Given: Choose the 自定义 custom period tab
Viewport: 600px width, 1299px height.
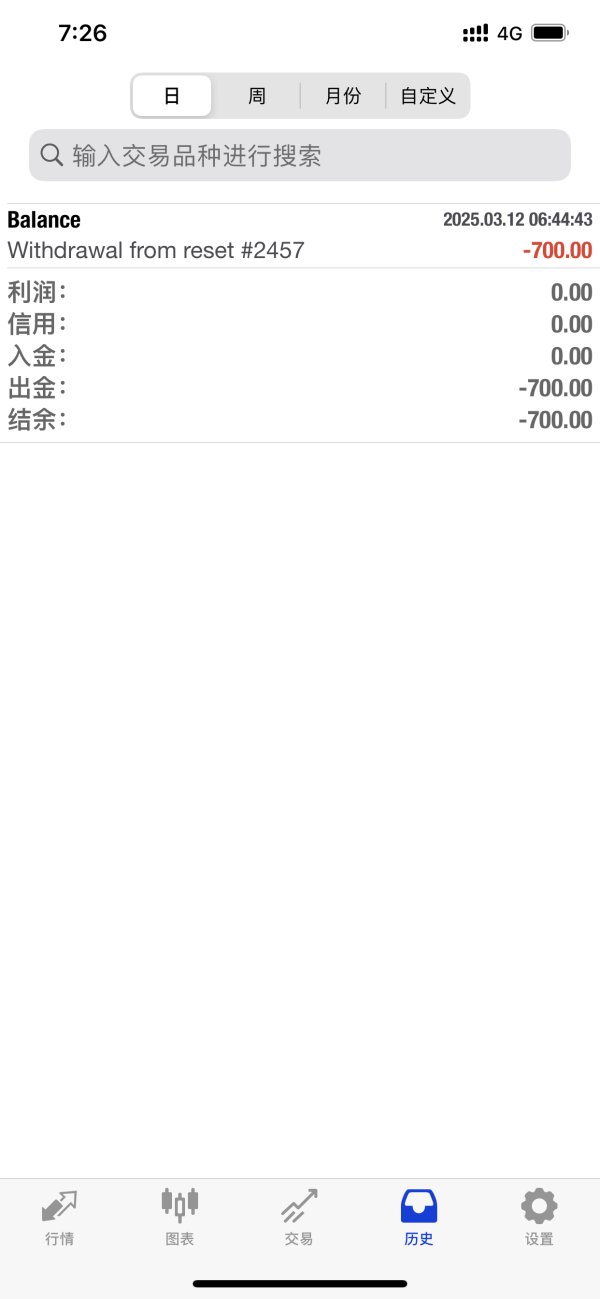Looking at the screenshot, I should pos(428,96).
